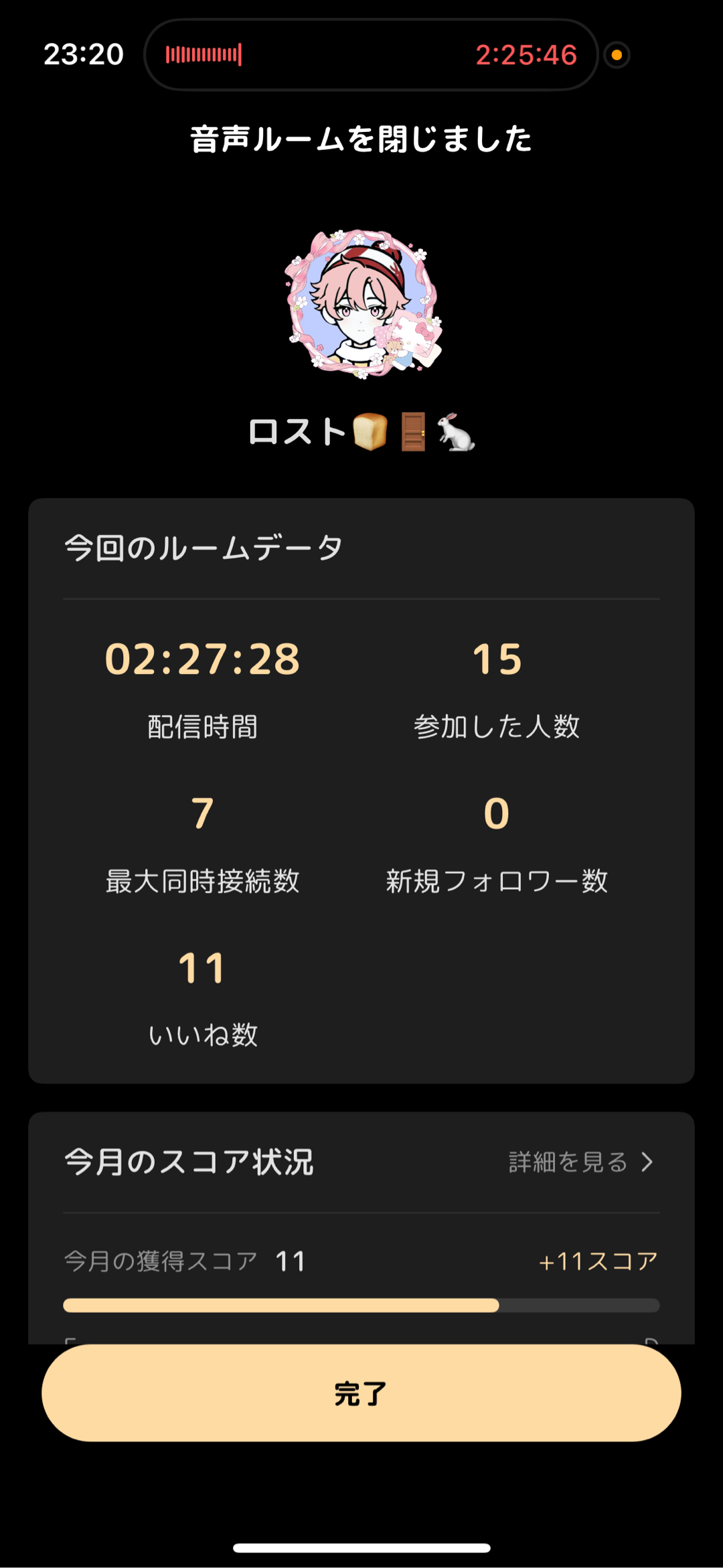Open the screen recording indicator in Dynamic Island
The image size is (723, 1568).
(371, 55)
